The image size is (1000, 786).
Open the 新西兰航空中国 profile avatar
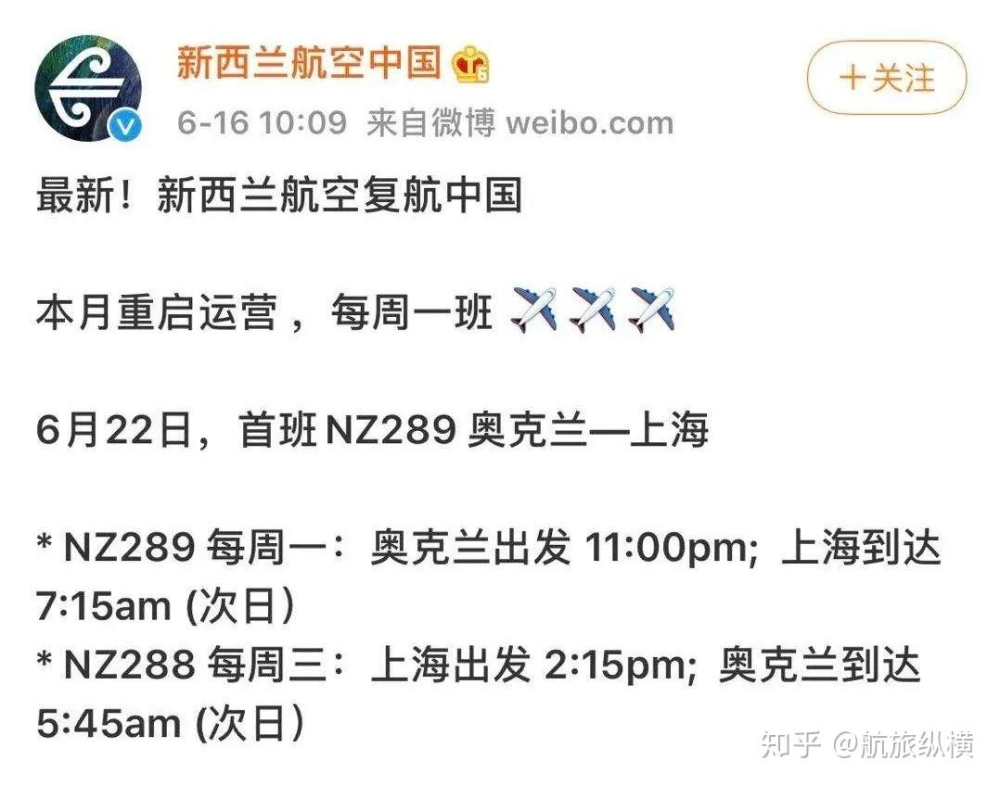pyautogui.click(x=88, y=87)
